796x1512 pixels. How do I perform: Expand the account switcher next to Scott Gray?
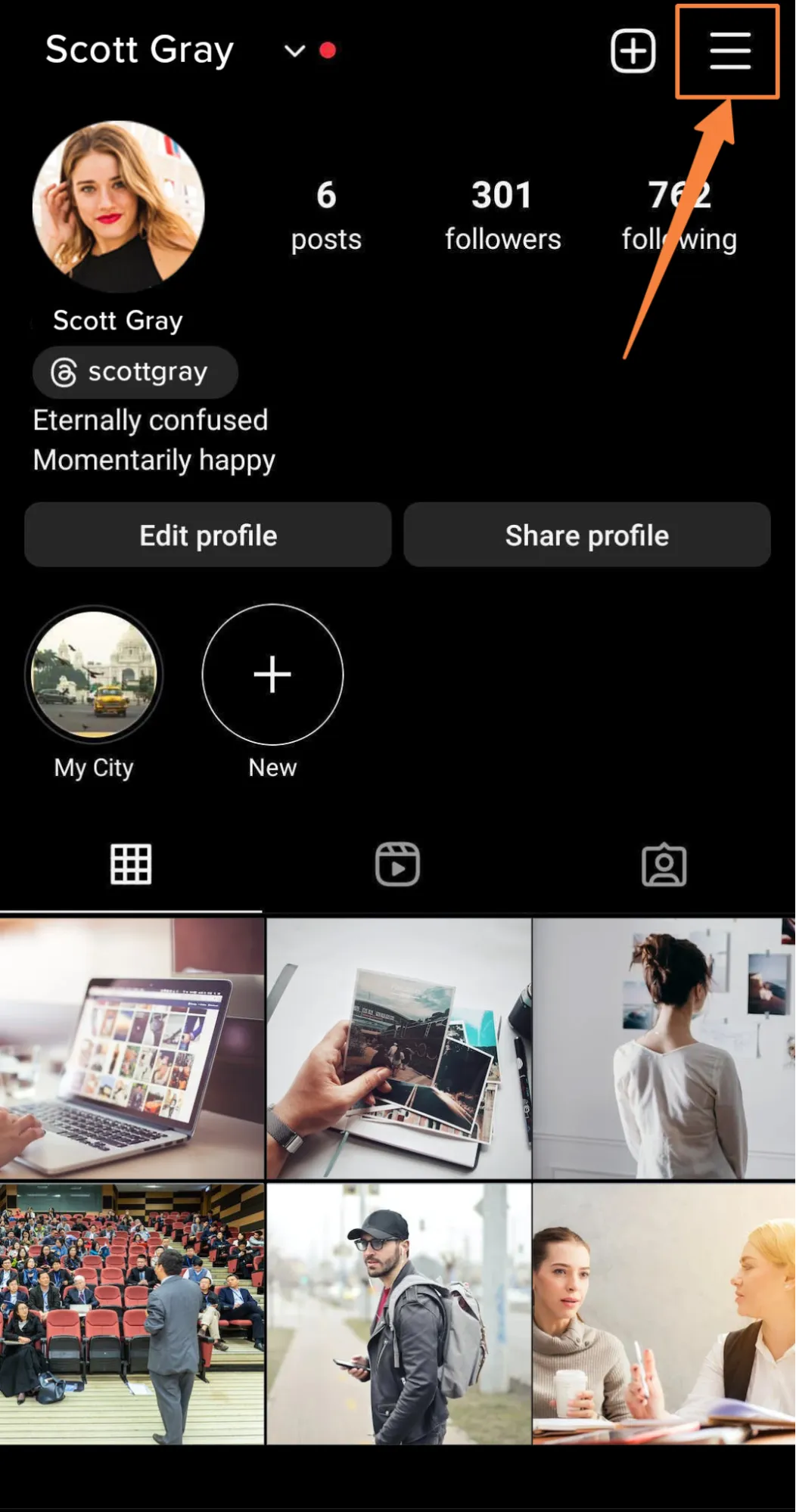coord(294,51)
